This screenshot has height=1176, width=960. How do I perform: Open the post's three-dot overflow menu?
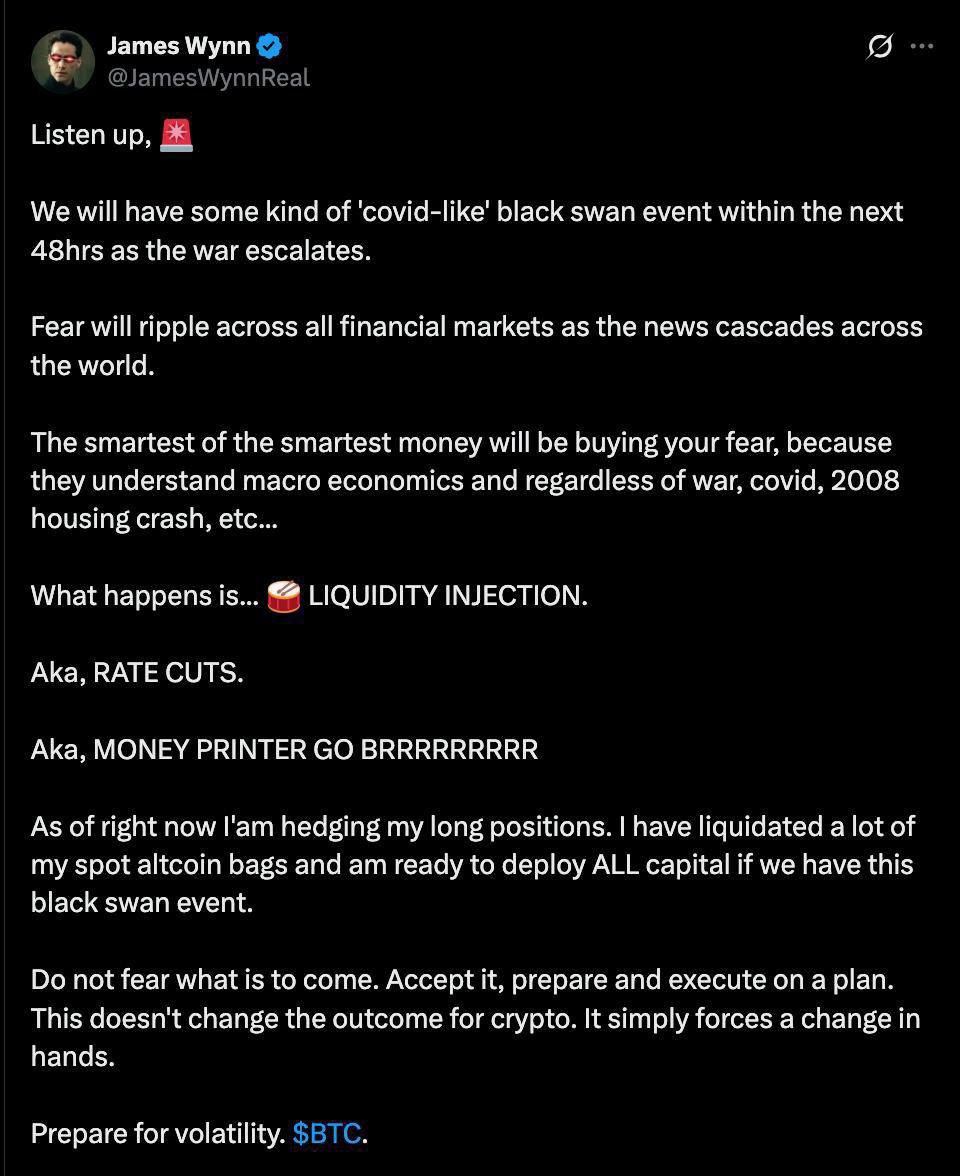point(922,47)
